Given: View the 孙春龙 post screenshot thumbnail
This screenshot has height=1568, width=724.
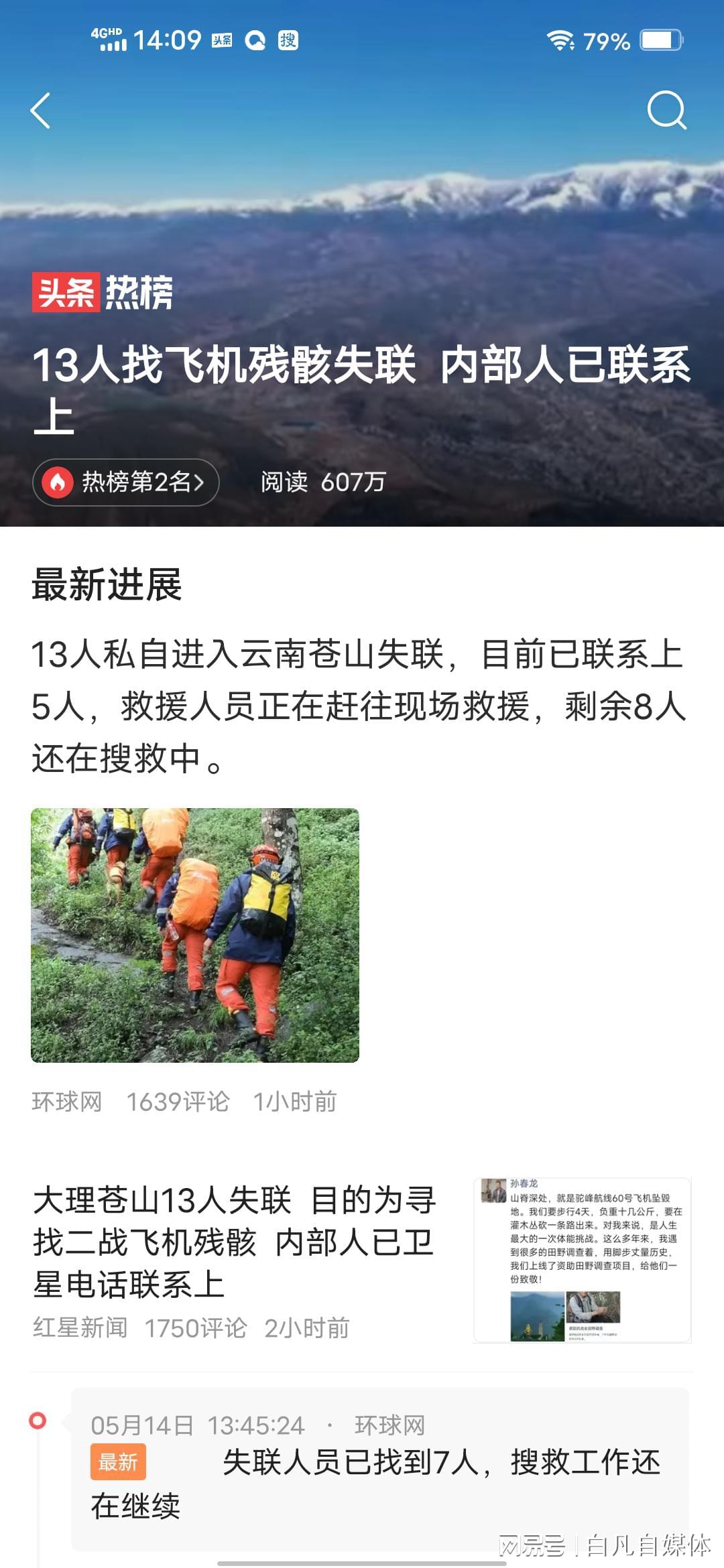Looking at the screenshot, I should click(582, 1260).
